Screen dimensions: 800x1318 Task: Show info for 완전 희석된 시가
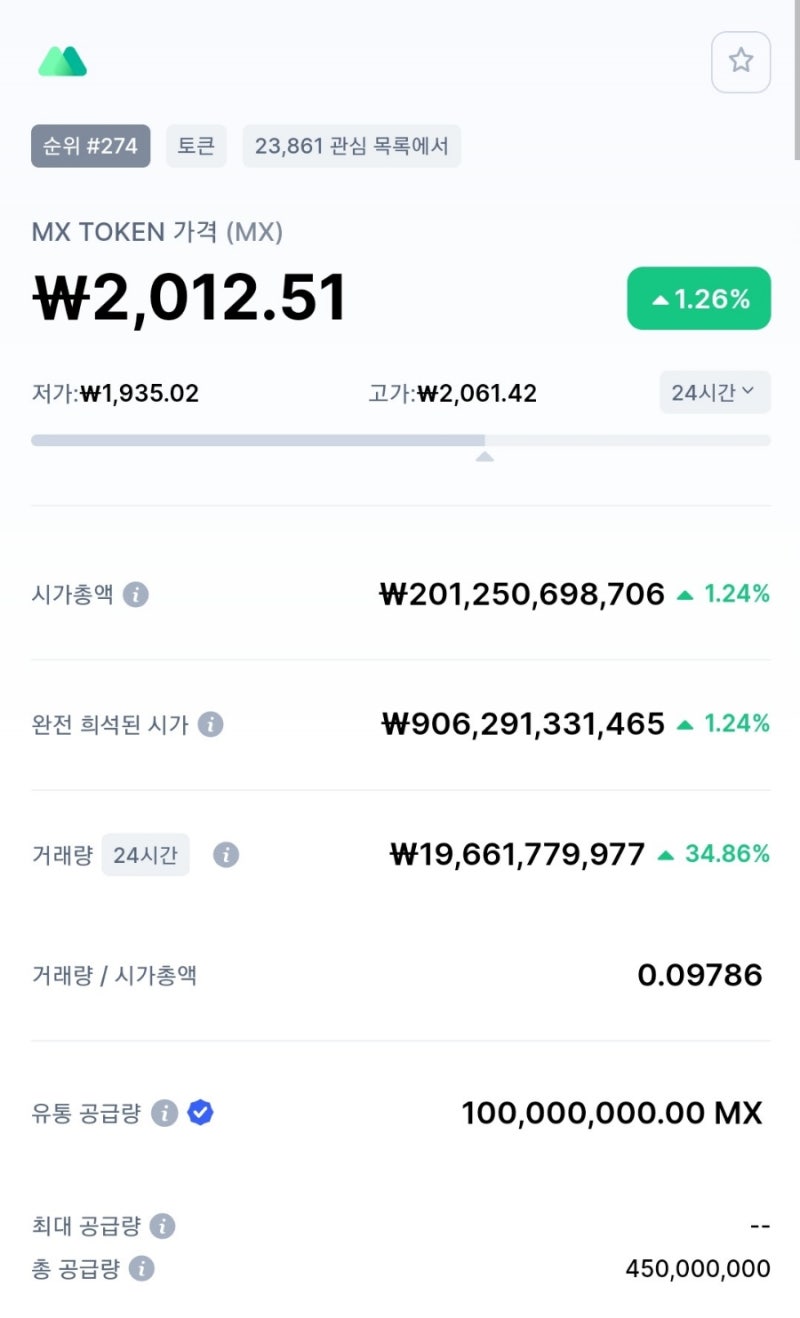tap(210, 724)
